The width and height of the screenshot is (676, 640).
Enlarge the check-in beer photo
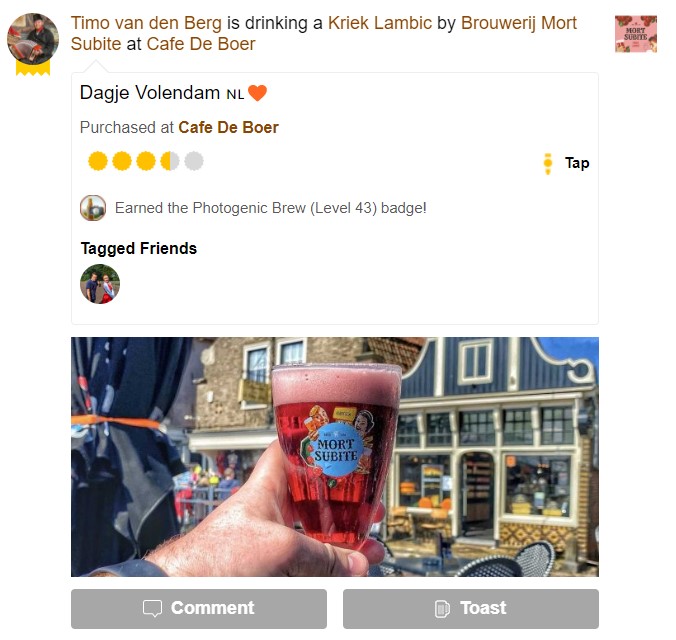click(334, 456)
